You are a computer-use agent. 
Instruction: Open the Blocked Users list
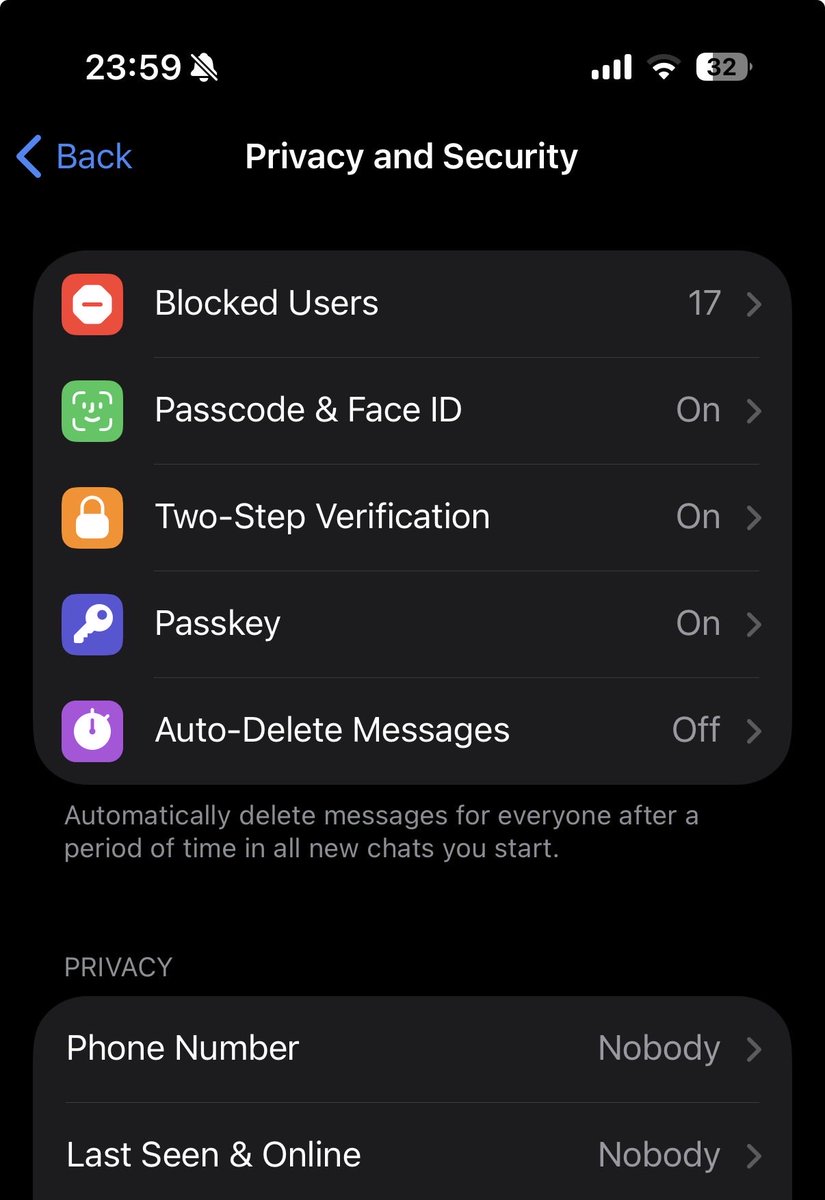point(410,303)
